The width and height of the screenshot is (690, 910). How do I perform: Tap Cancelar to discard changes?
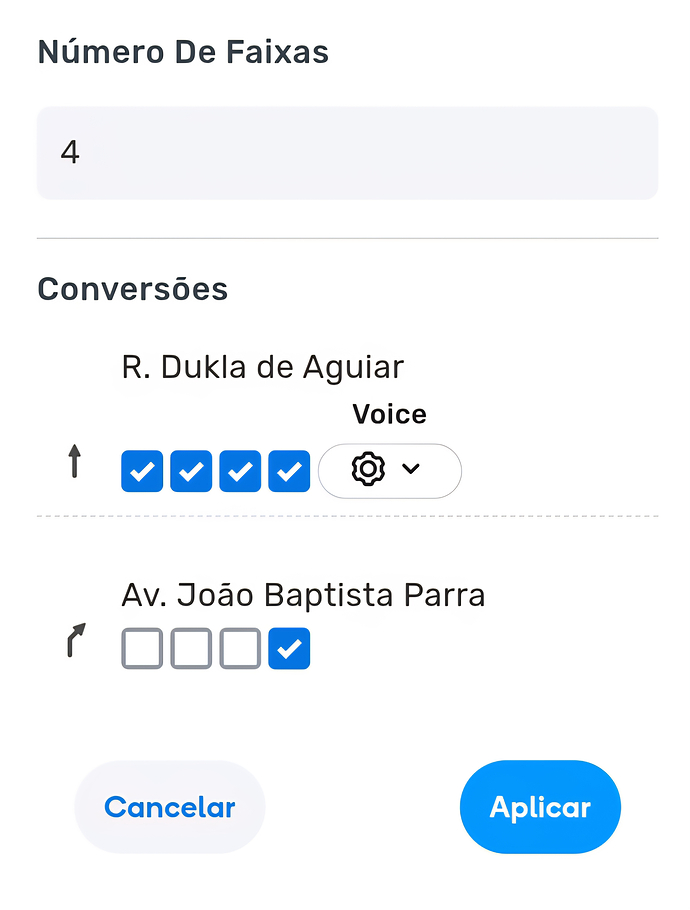[x=169, y=807]
